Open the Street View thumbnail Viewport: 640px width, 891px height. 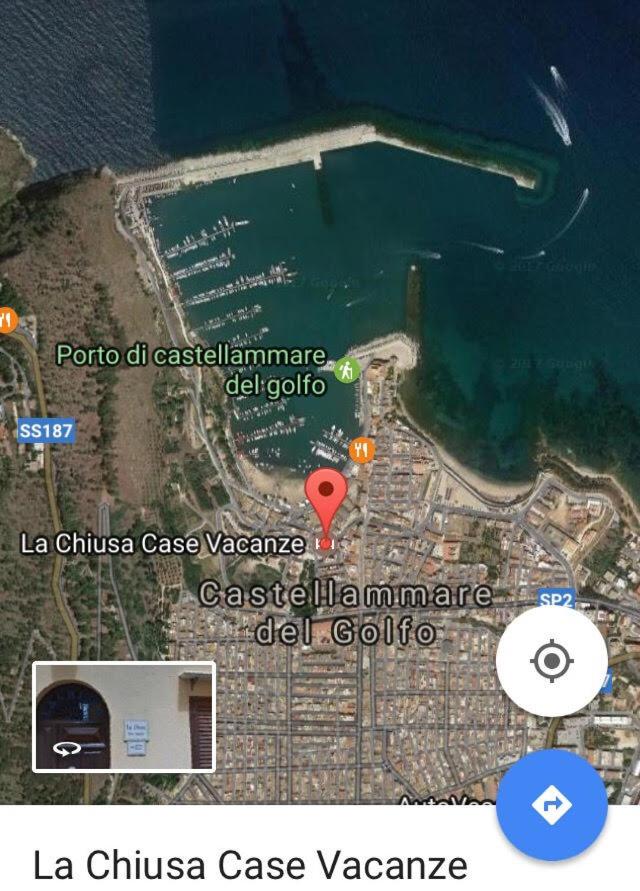124,717
